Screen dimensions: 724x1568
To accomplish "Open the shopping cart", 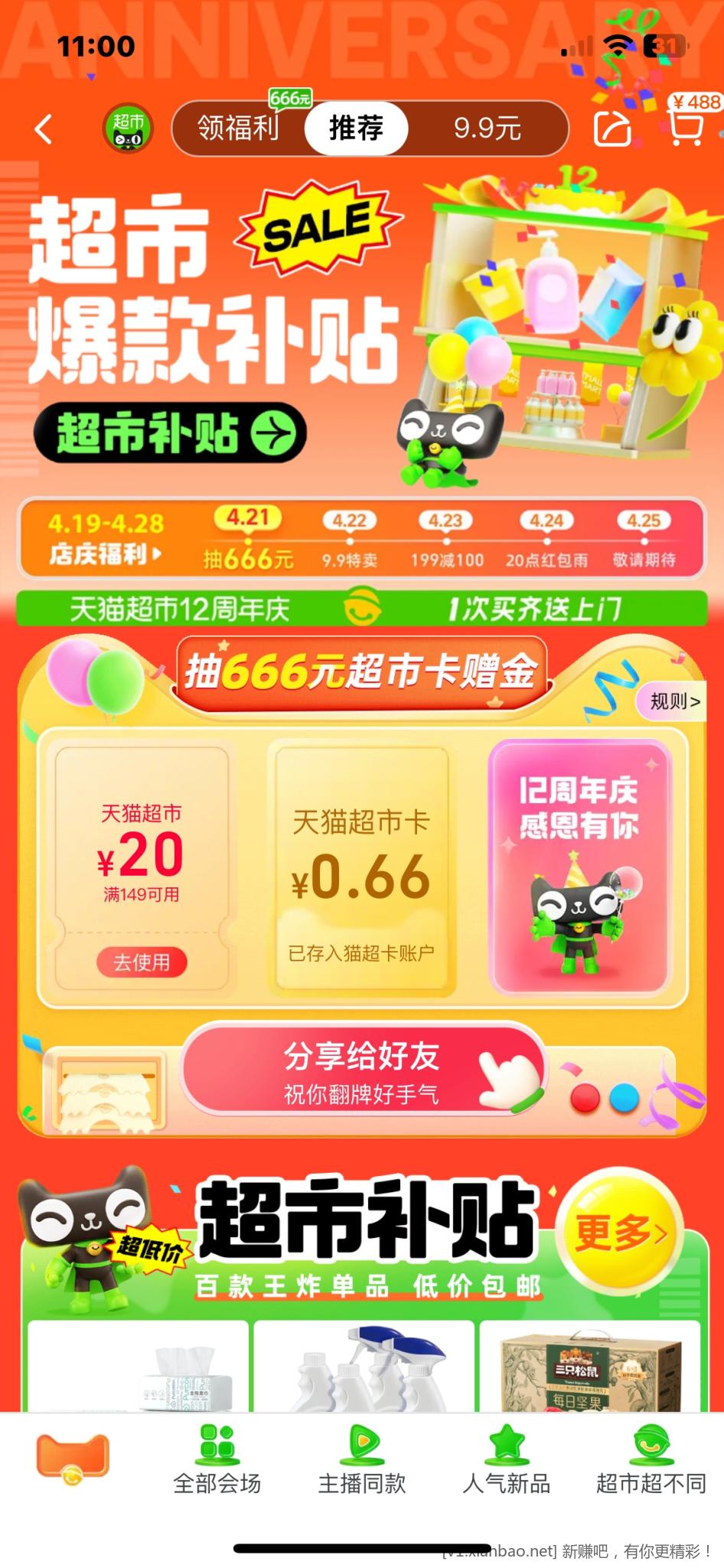I will click(685, 126).
